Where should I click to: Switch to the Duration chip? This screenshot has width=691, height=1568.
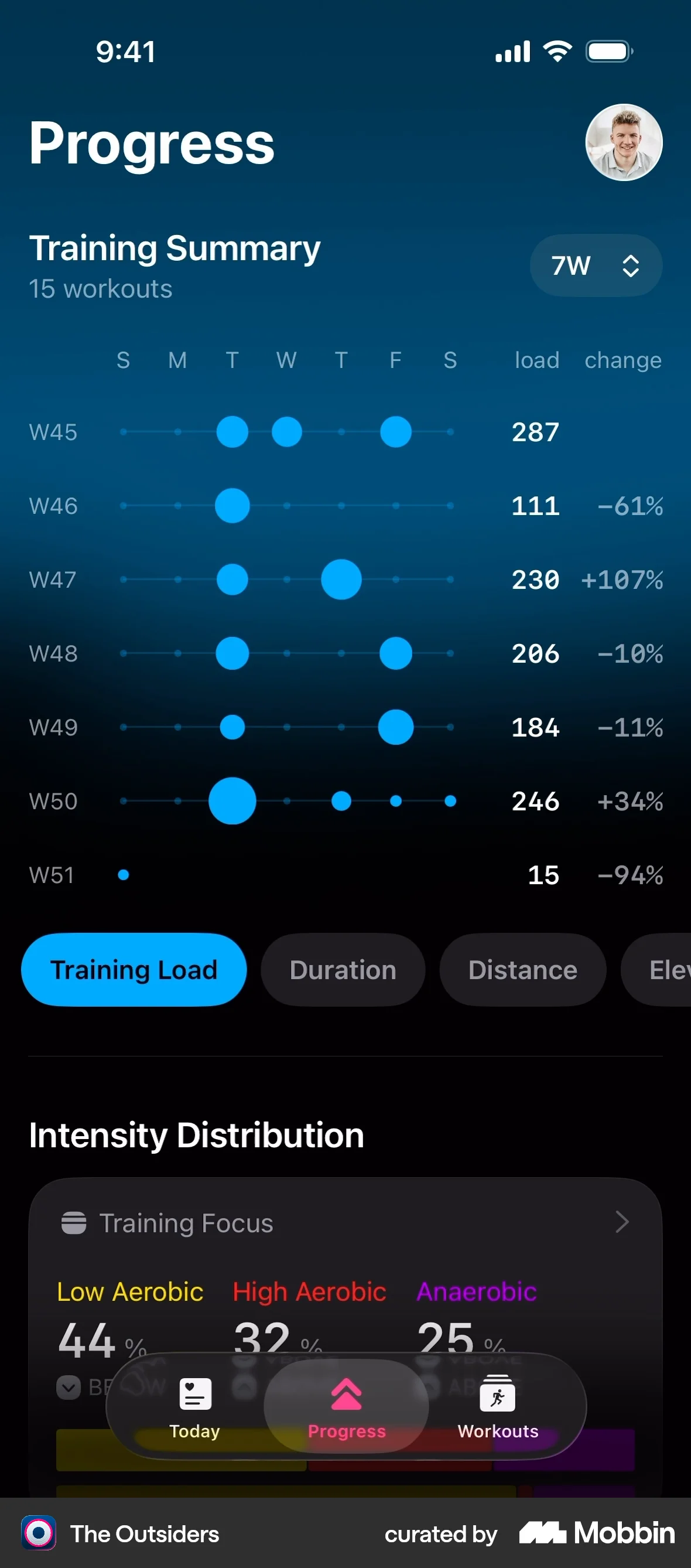point(343,970)
